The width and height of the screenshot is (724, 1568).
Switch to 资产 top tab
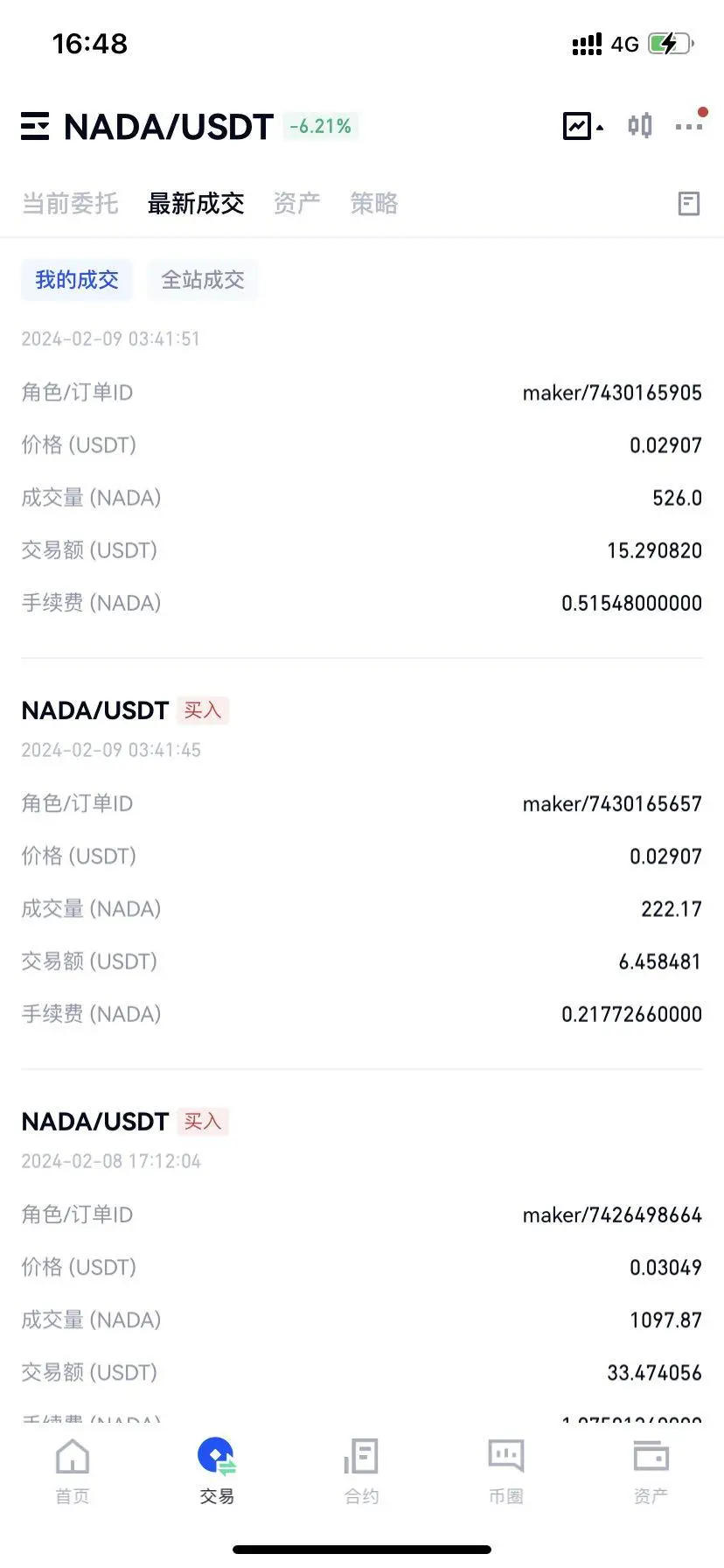pyautogui.click(x=297, y=204)
